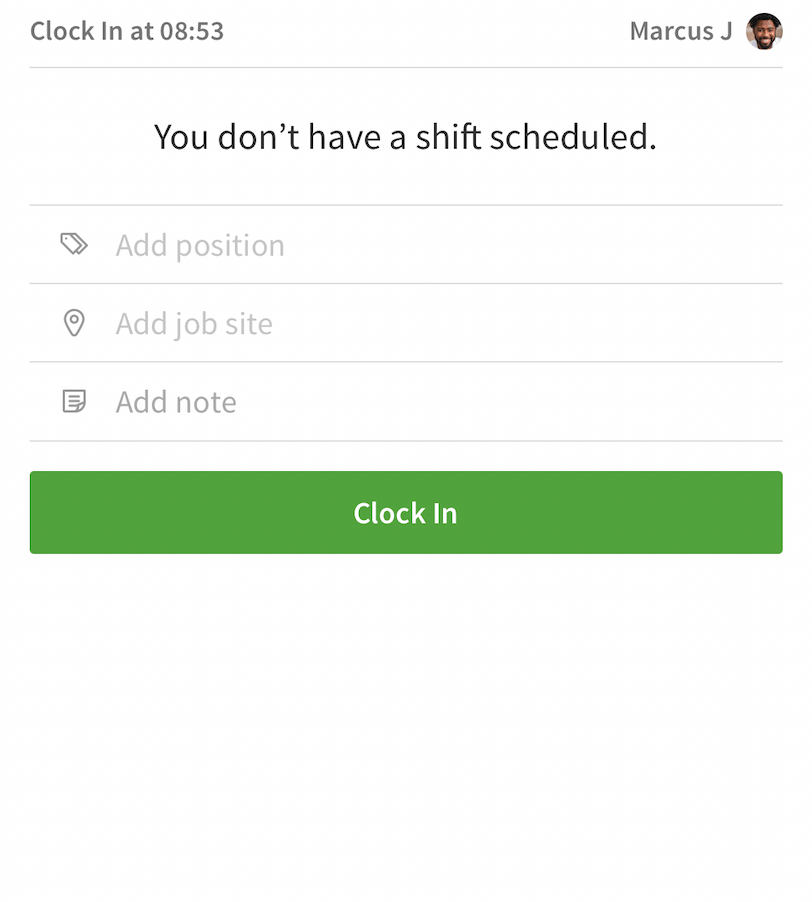Click the Clock In at 08:53 header

[x=127, y=31]
